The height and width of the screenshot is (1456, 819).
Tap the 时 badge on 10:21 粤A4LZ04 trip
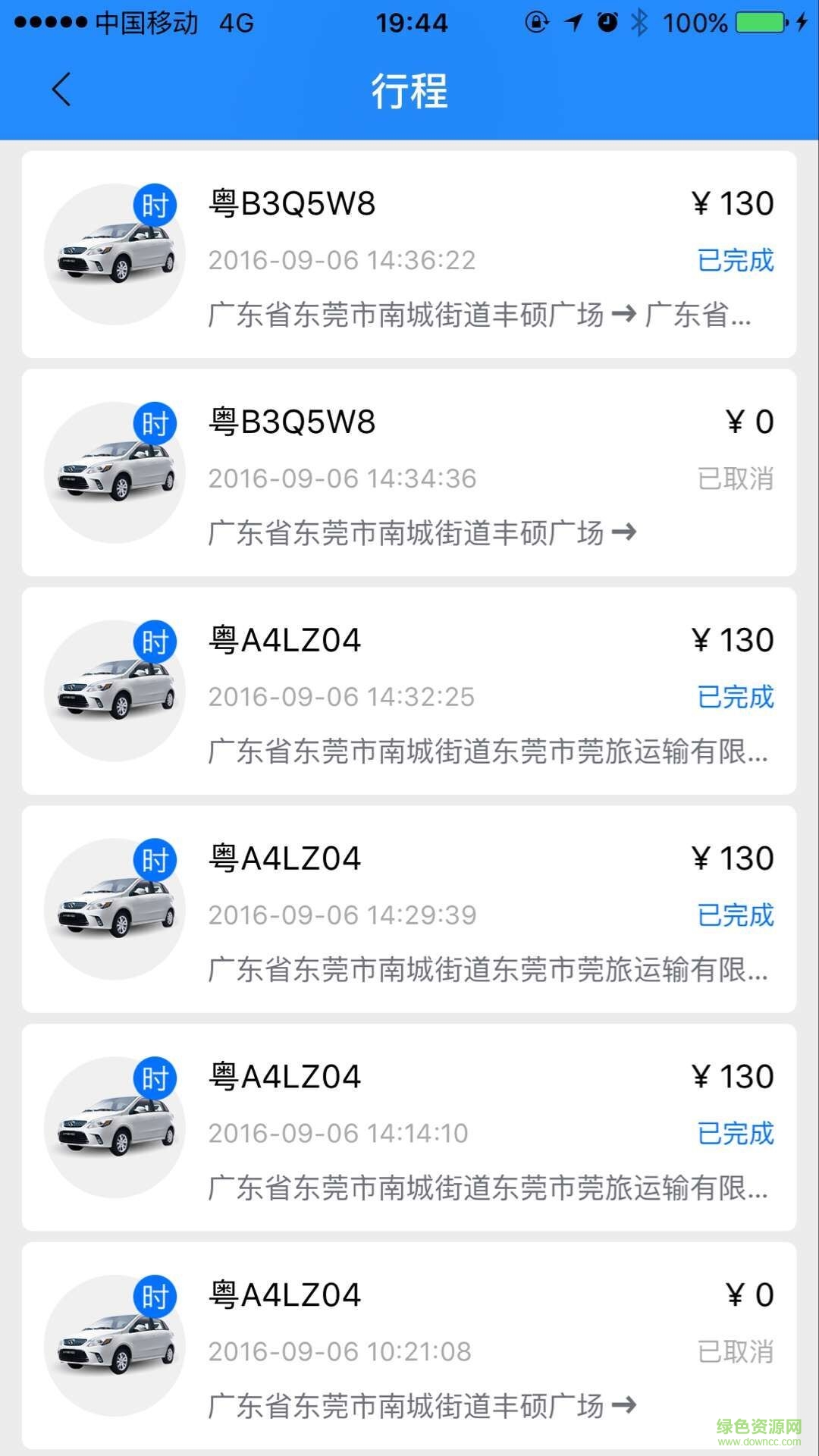tap(156, 1295)
